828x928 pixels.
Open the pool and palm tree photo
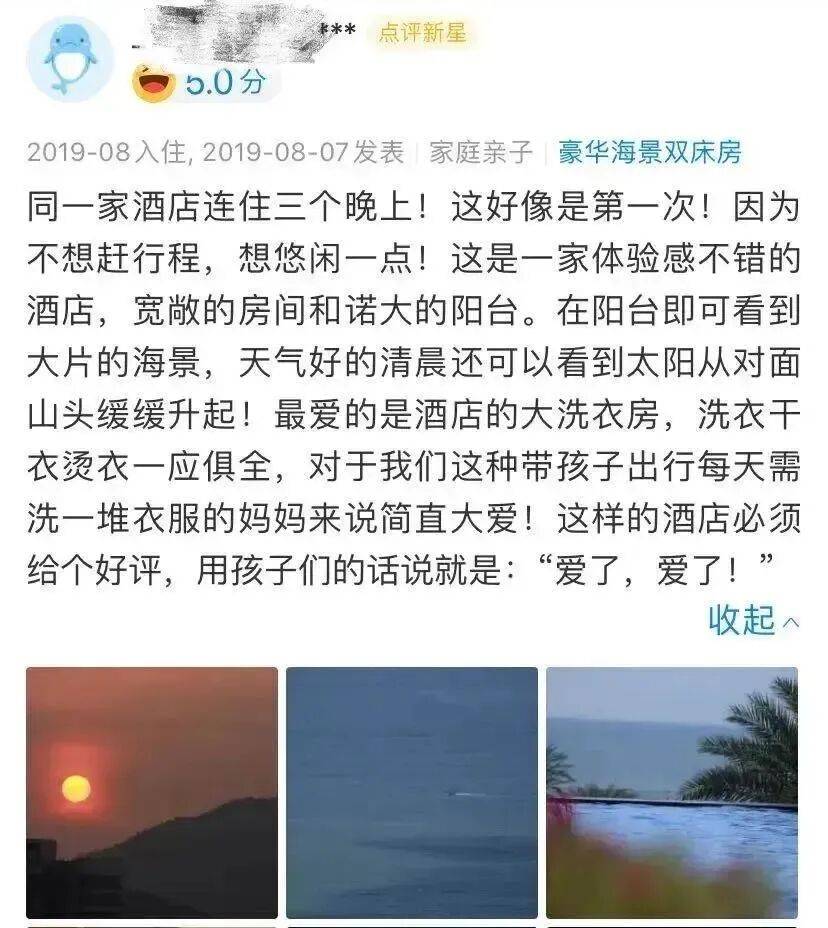[x=671, y=791]
